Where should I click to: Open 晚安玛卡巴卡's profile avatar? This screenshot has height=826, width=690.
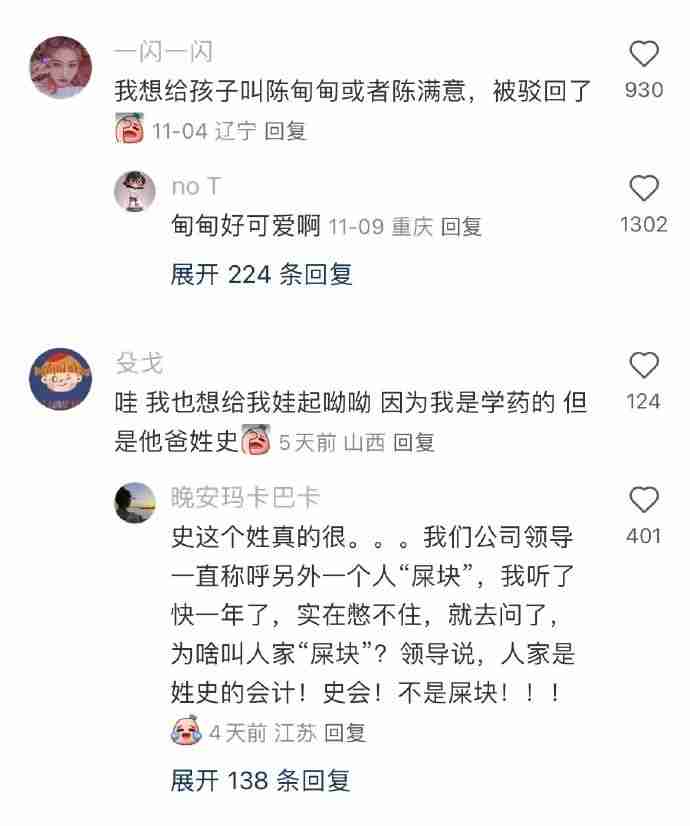[134, 501]
